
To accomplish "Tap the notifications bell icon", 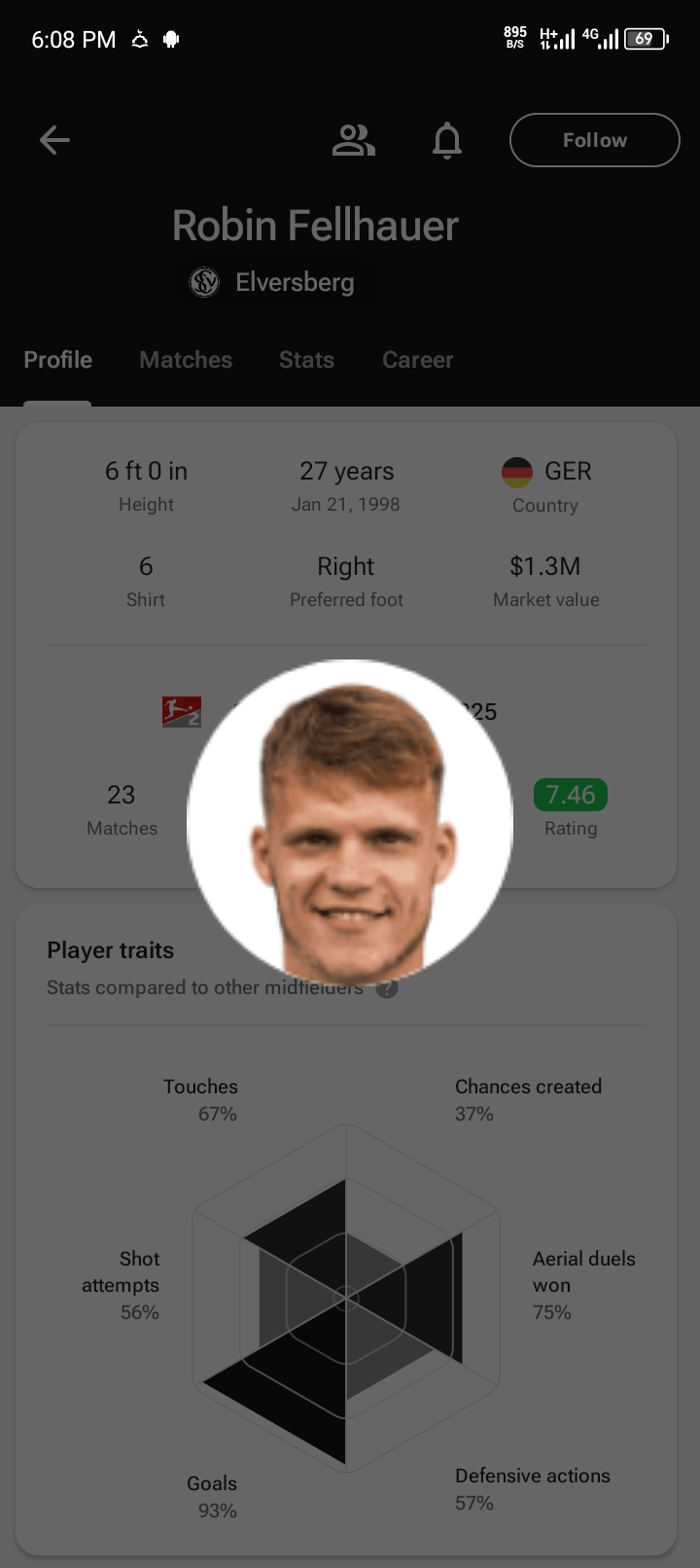I will coord(447,140).
